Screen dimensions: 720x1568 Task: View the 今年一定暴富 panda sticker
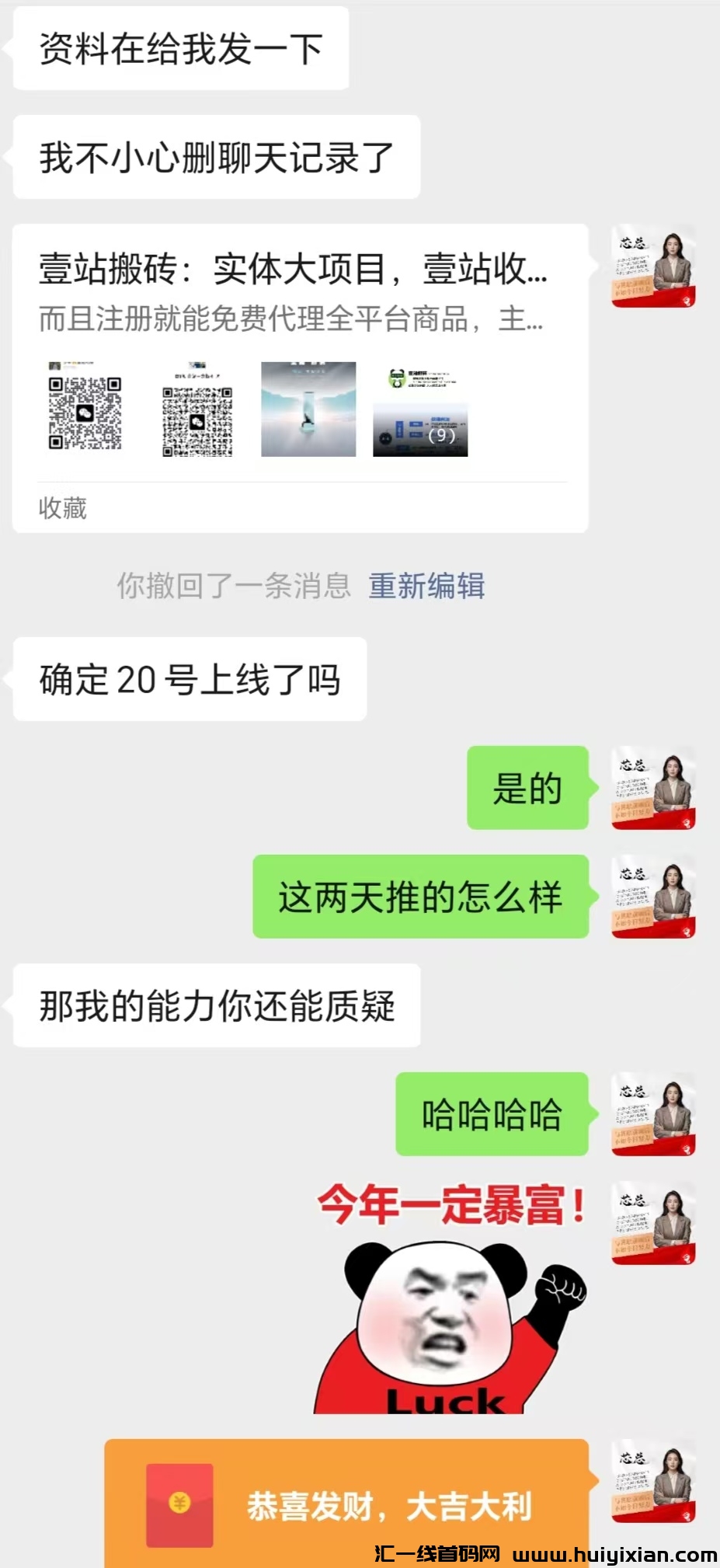click(450, 1297)
